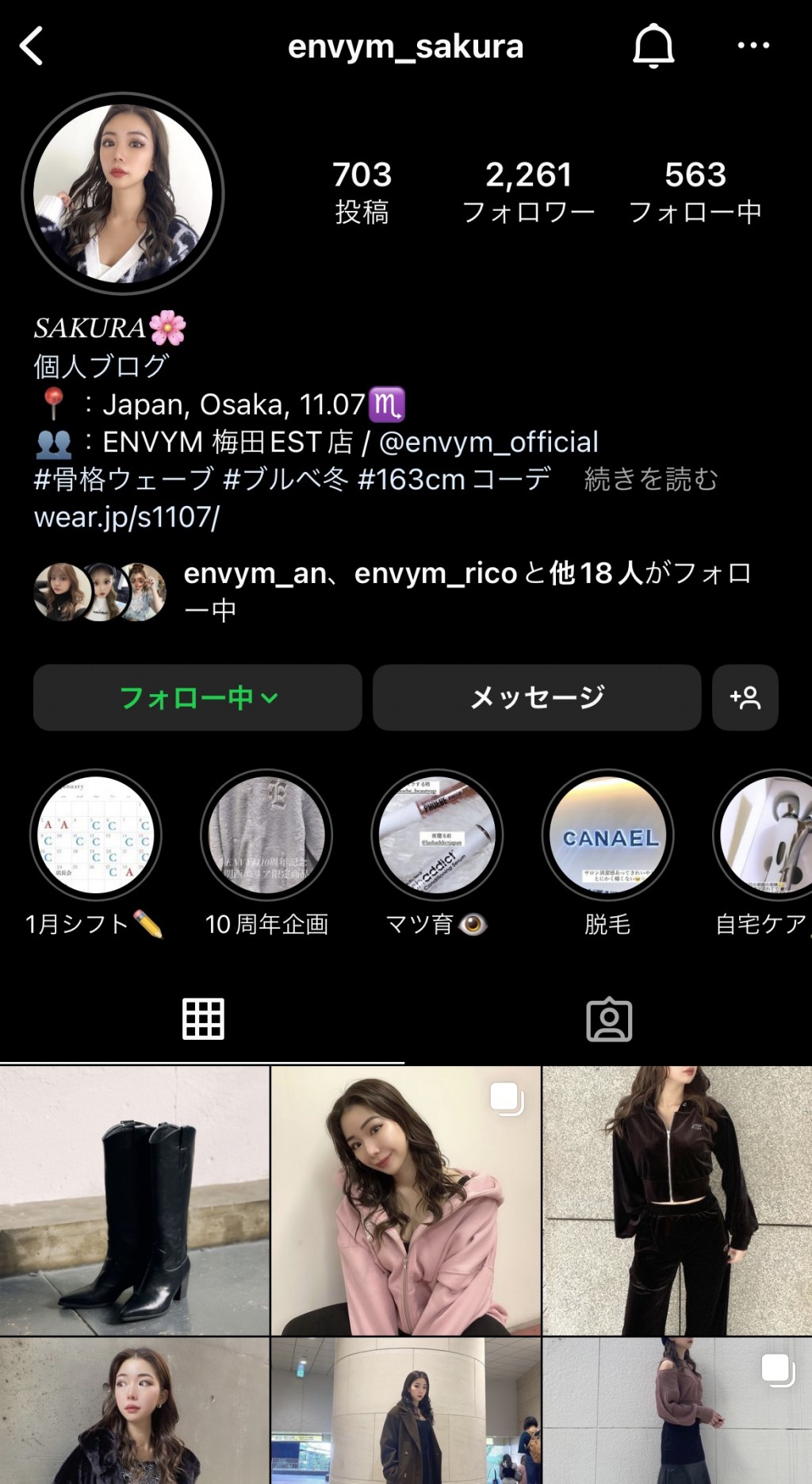Open the notification bell for this account

(x=652, y=45)
